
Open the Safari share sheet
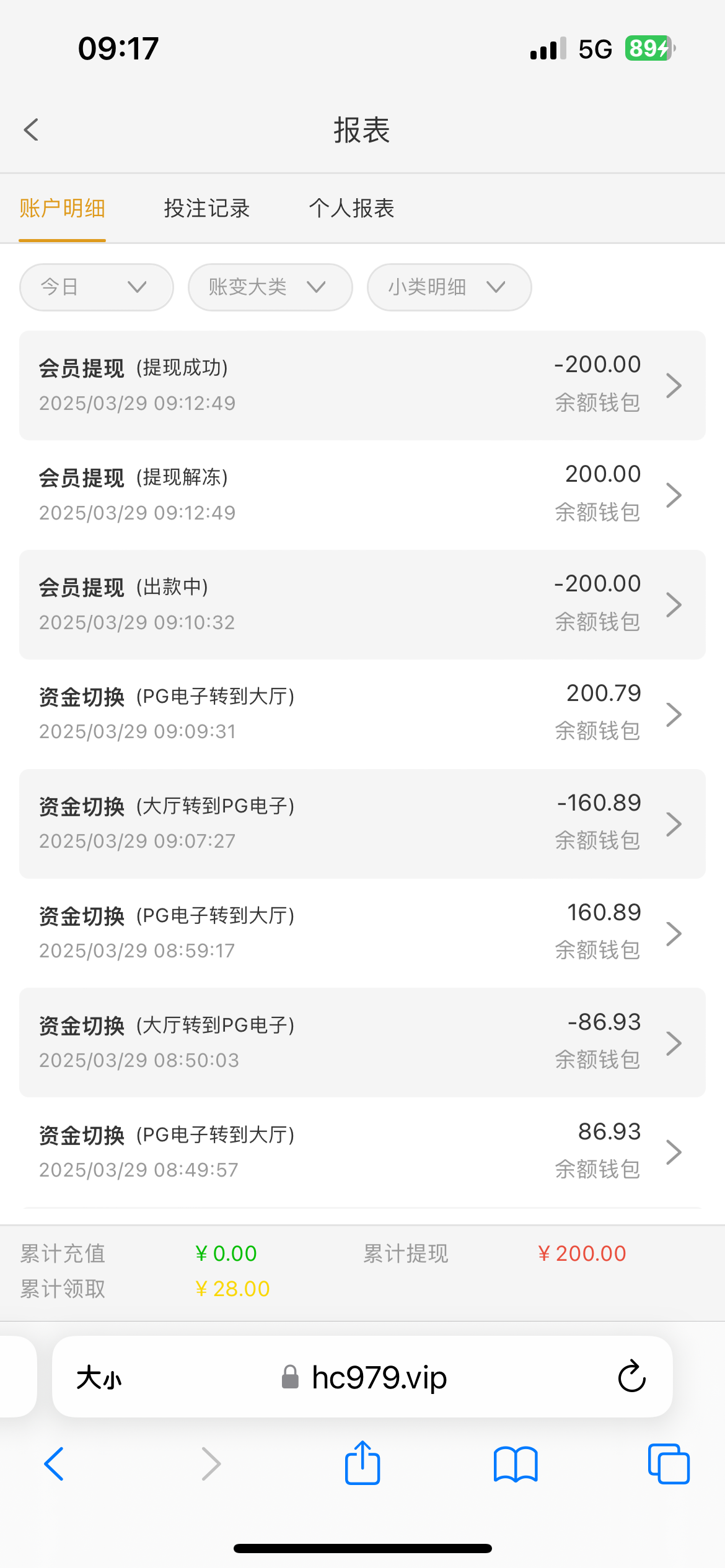tap(362, 1463)
